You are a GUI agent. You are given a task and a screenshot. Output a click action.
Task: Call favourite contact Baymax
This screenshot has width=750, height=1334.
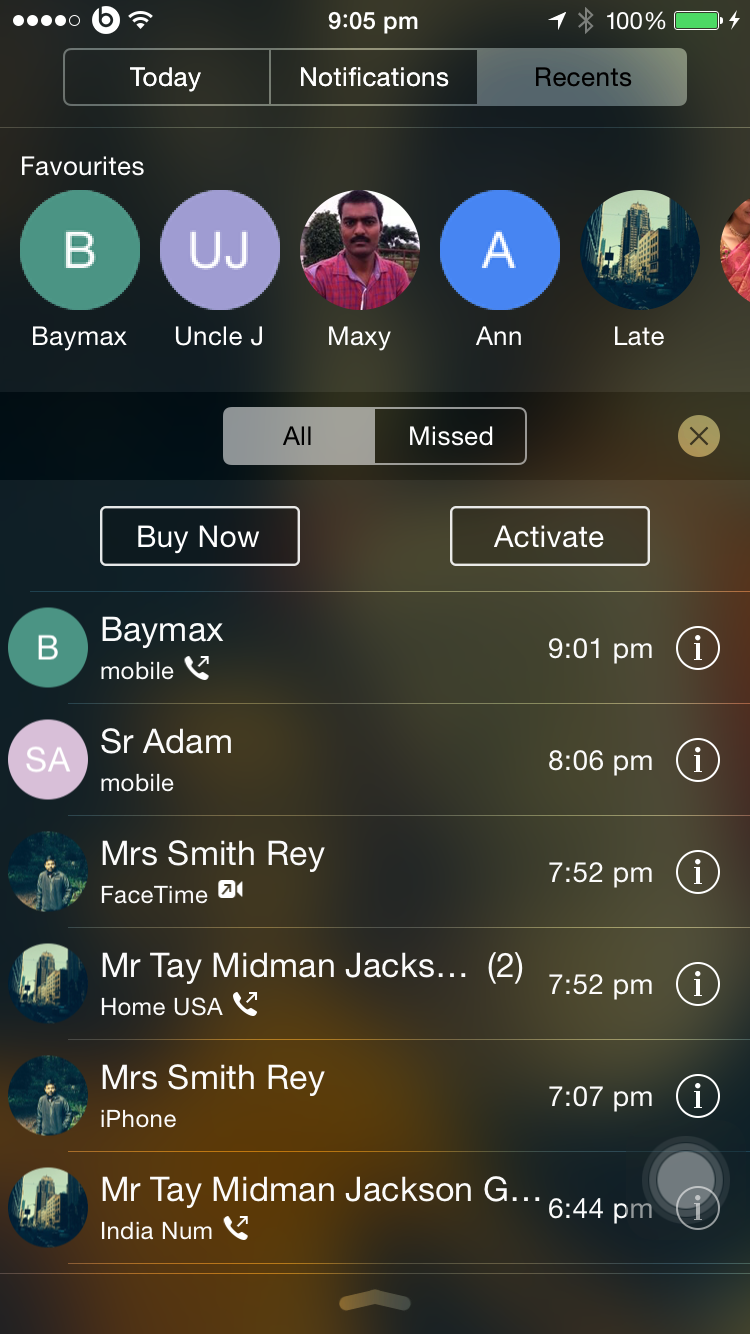point(79,250)
